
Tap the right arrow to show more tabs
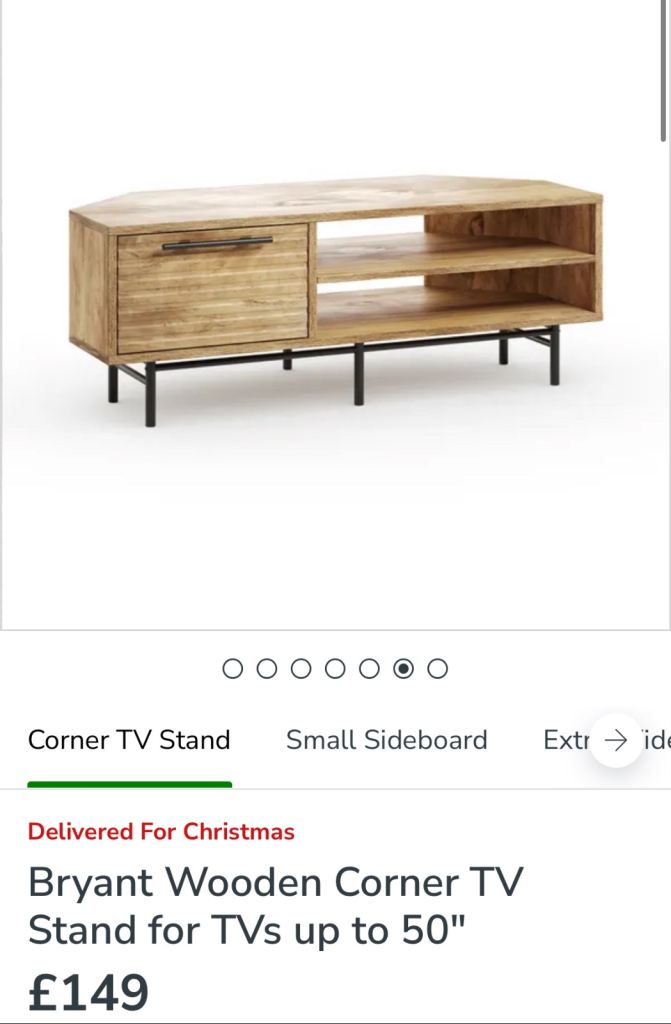[x=616, y=740]
